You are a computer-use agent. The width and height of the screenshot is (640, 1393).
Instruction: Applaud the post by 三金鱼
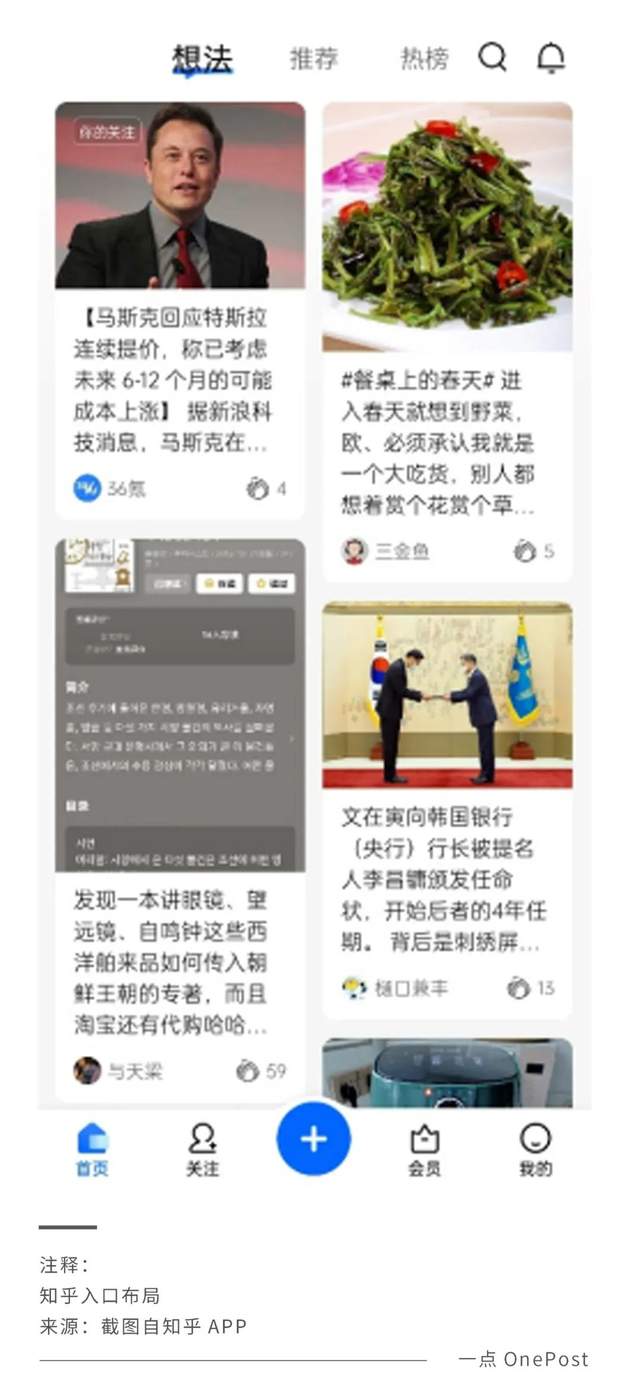(x=534, y=551)
